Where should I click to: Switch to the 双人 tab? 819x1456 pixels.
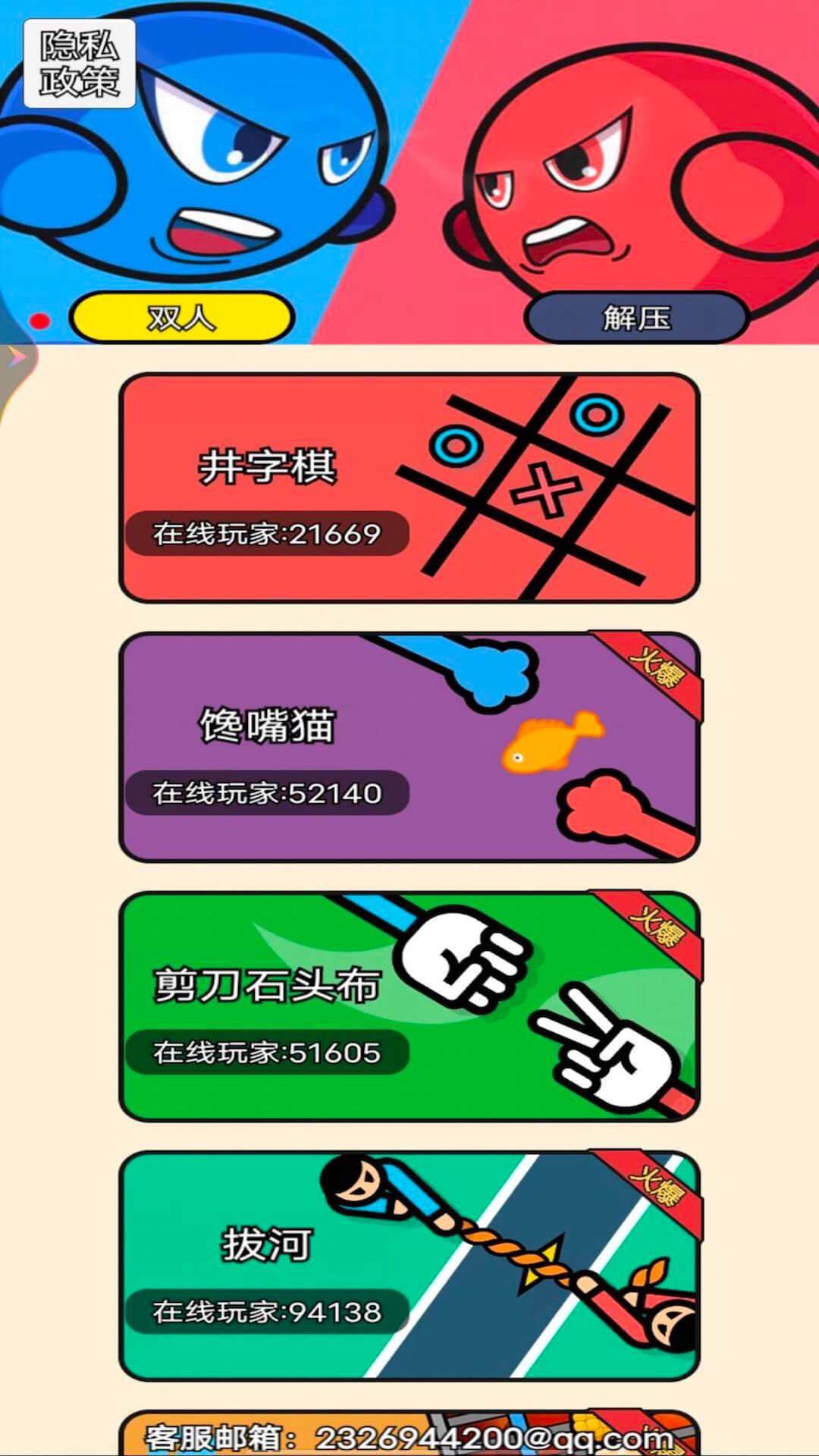pyautogui.click(x=180, y=318)
